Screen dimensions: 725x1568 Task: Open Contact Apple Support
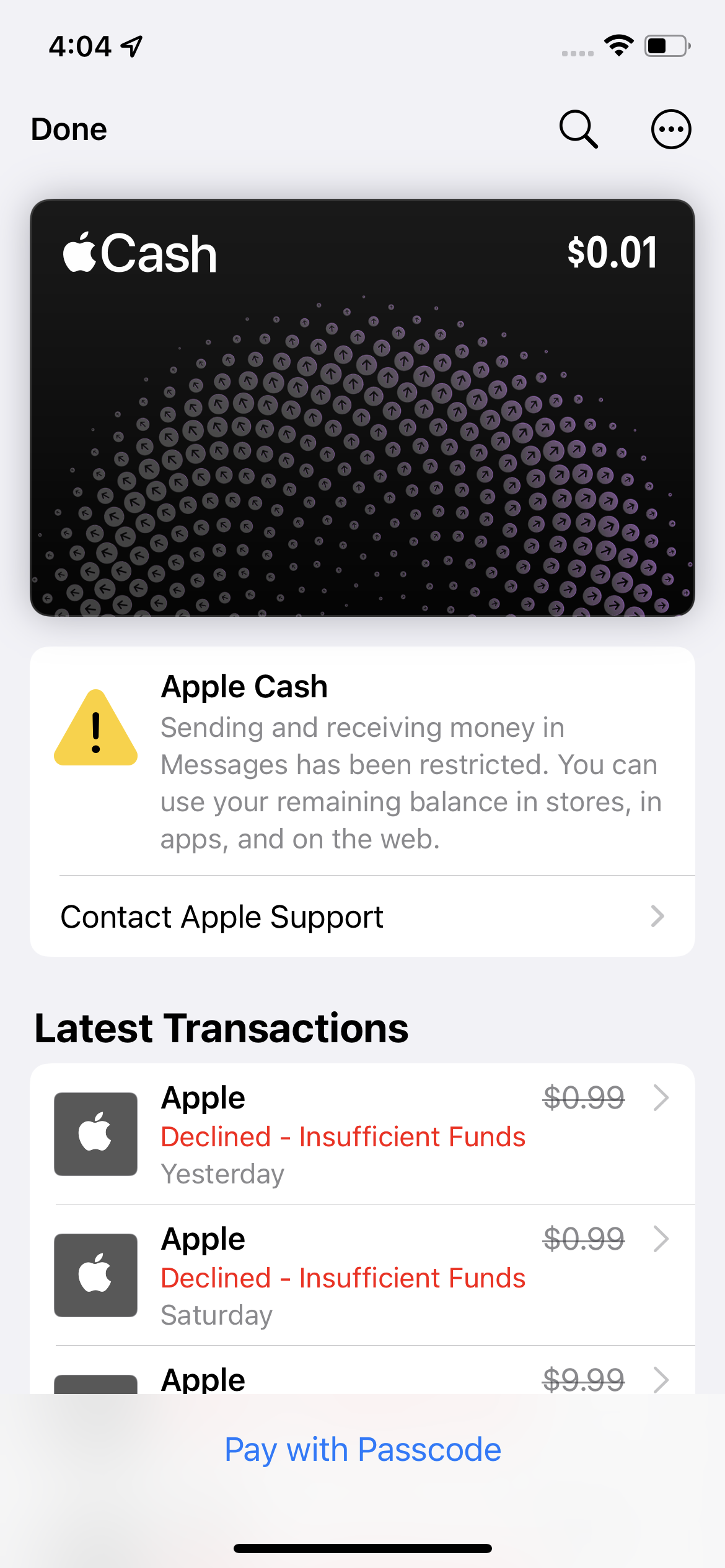pyautogui.click(x=362, y=917)
